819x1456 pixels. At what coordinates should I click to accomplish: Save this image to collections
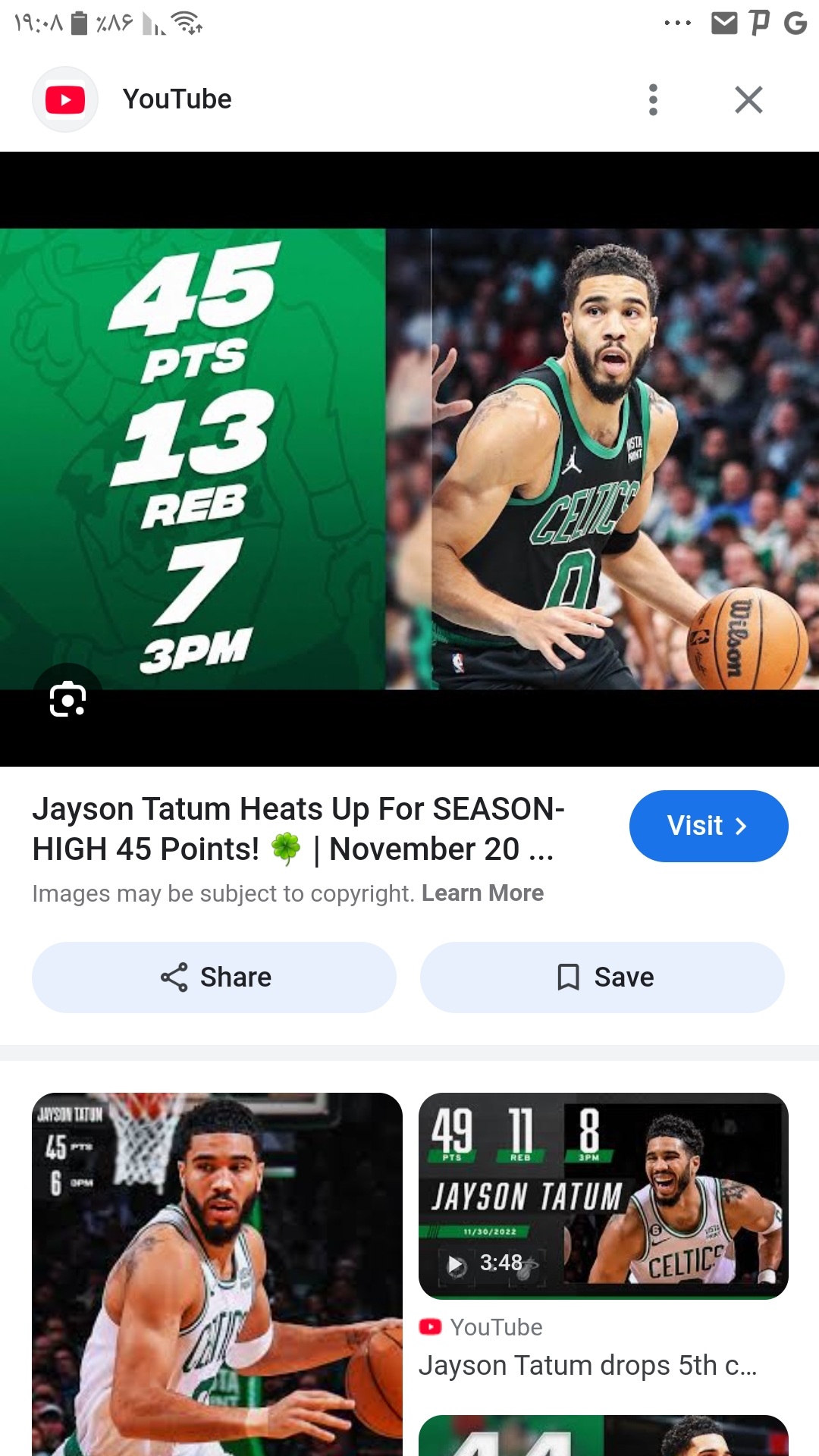point(602,977)
